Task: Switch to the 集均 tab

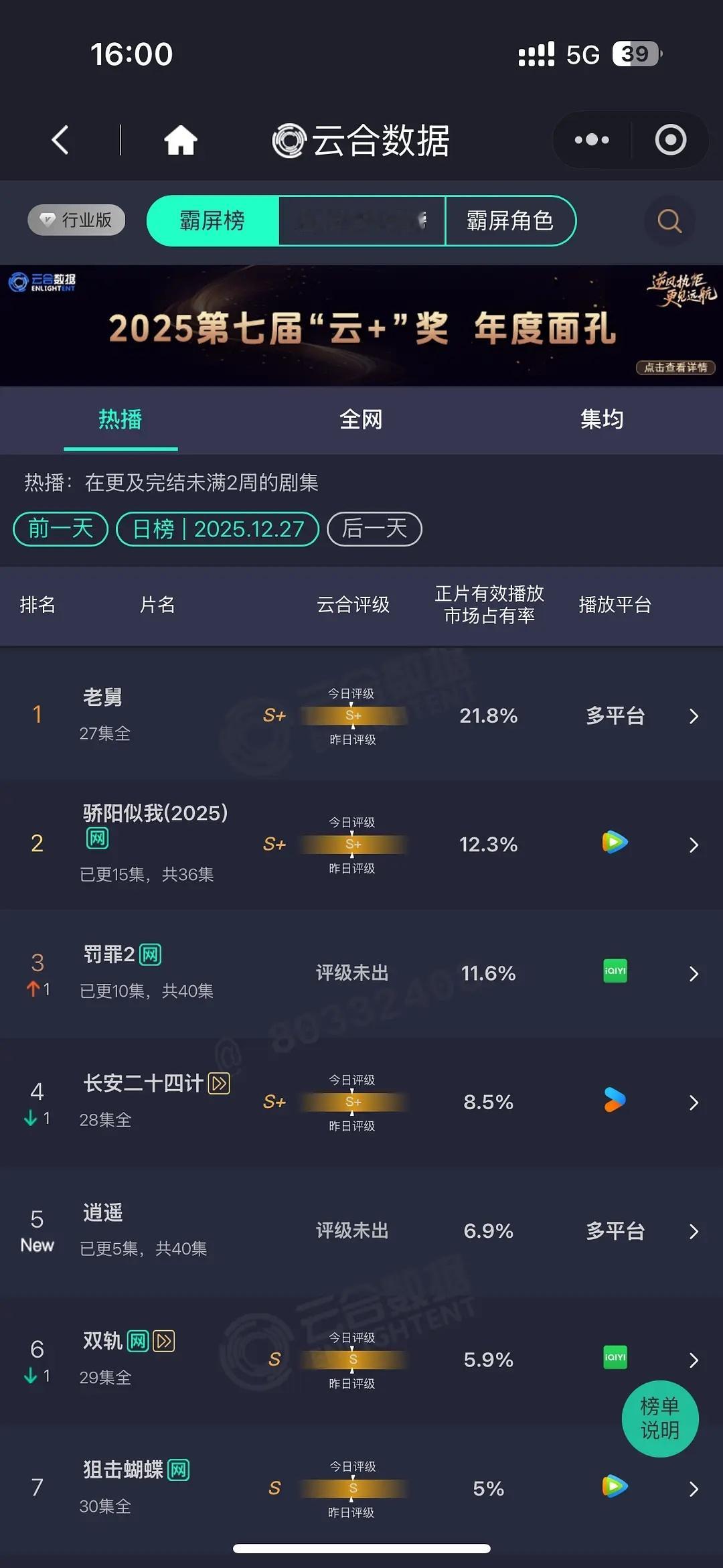Action: click(x=602, y=419)
